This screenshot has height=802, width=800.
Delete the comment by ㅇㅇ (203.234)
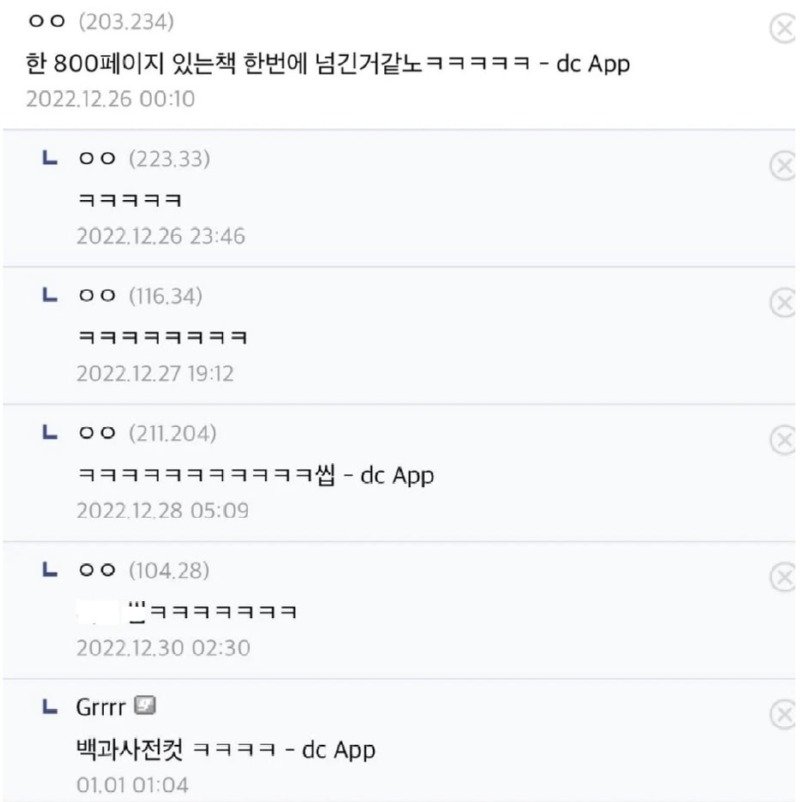click(783, 28)
